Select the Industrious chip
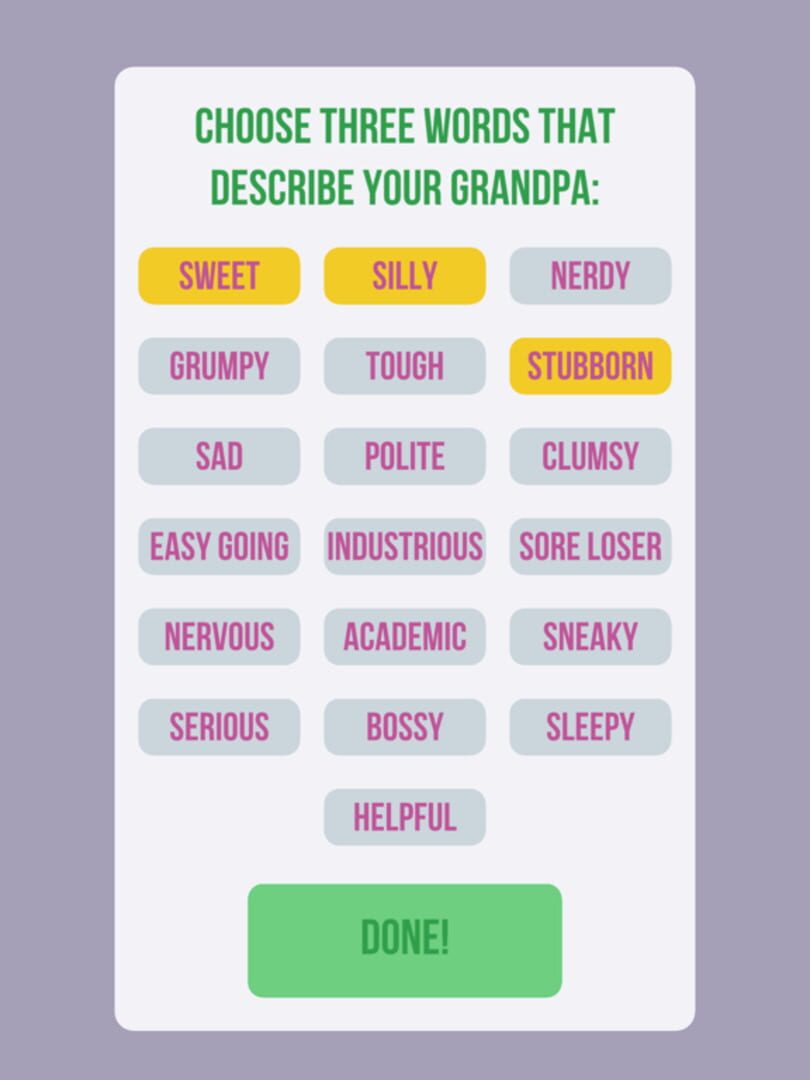The width and height of the screenshot is (810, 1080). [404, 546]
